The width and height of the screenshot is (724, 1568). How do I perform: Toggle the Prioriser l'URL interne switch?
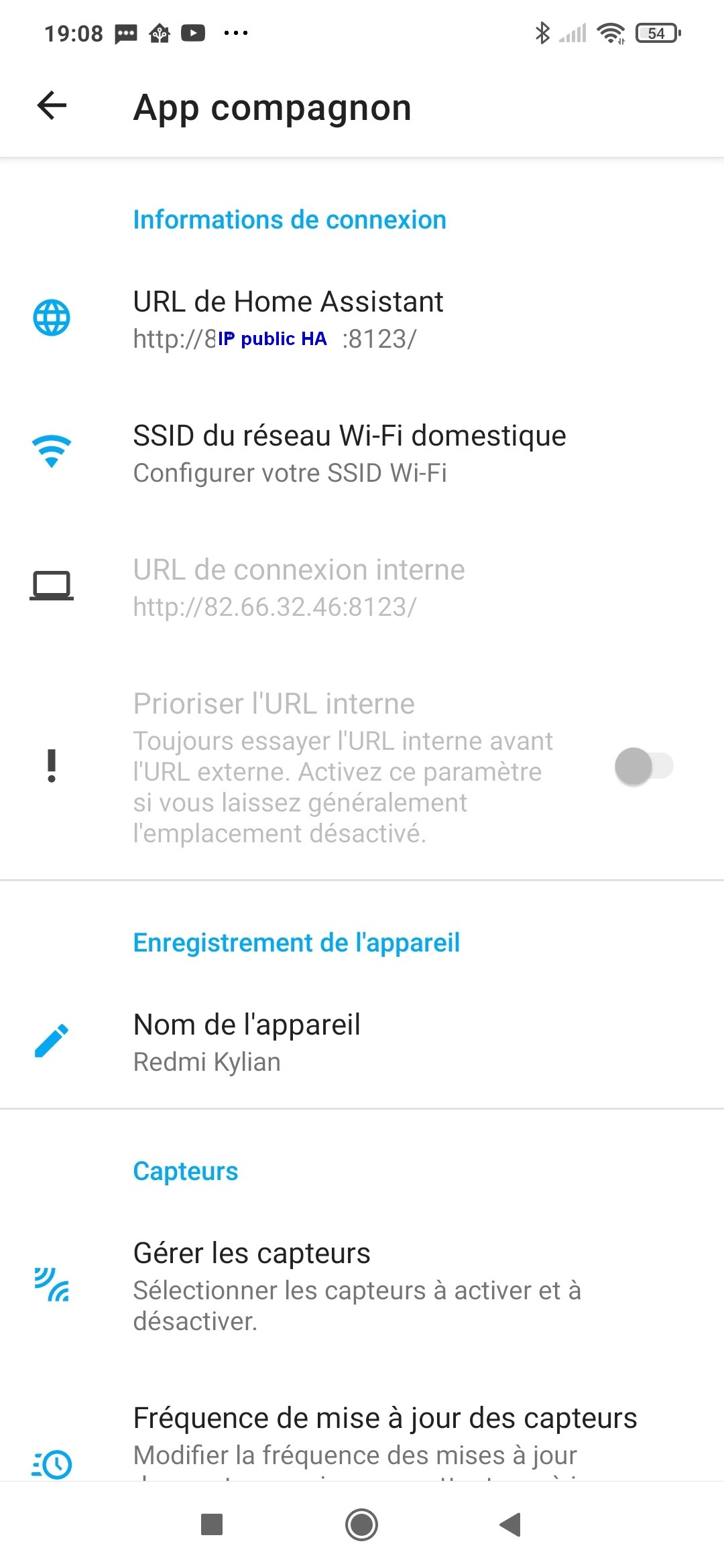[644, 766]
